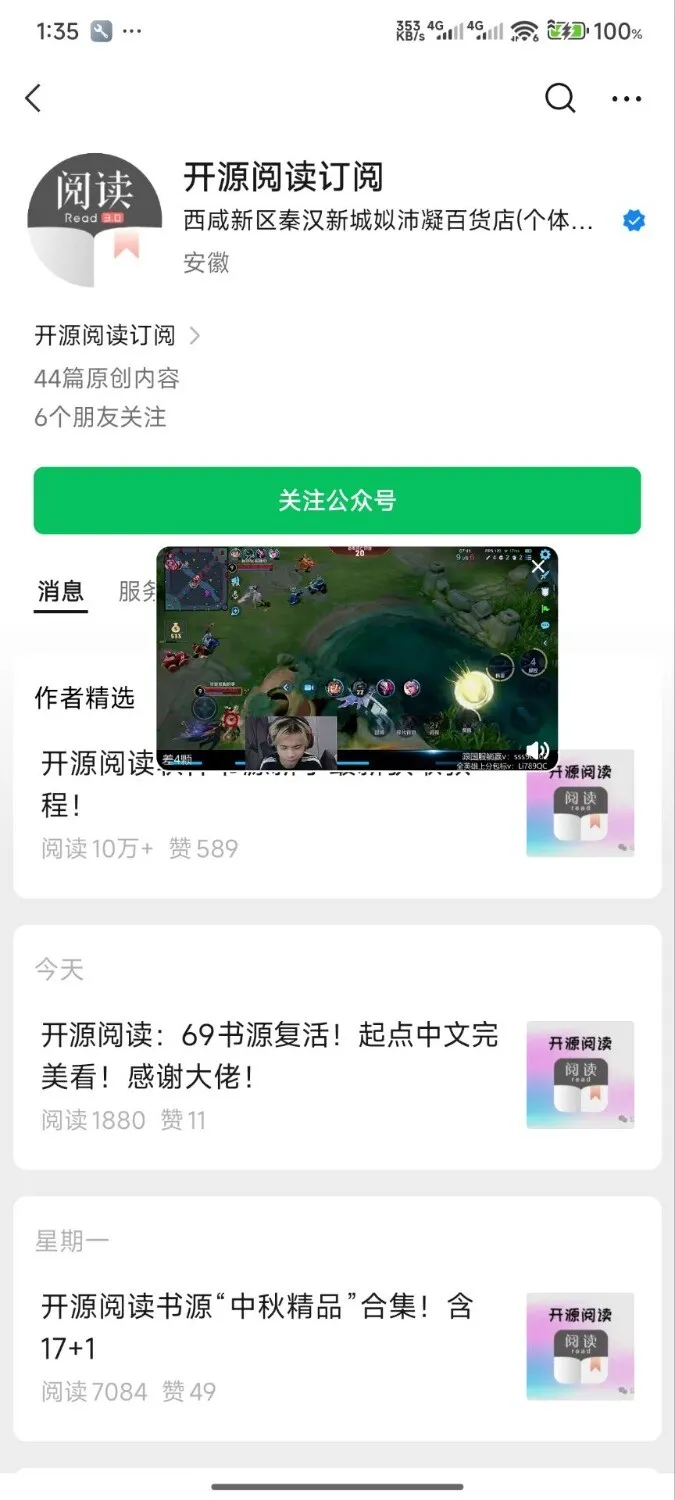Open article 69书源复活！起点中文完美看
The image size is (675, 1500).
click(x=270, y=1055)
